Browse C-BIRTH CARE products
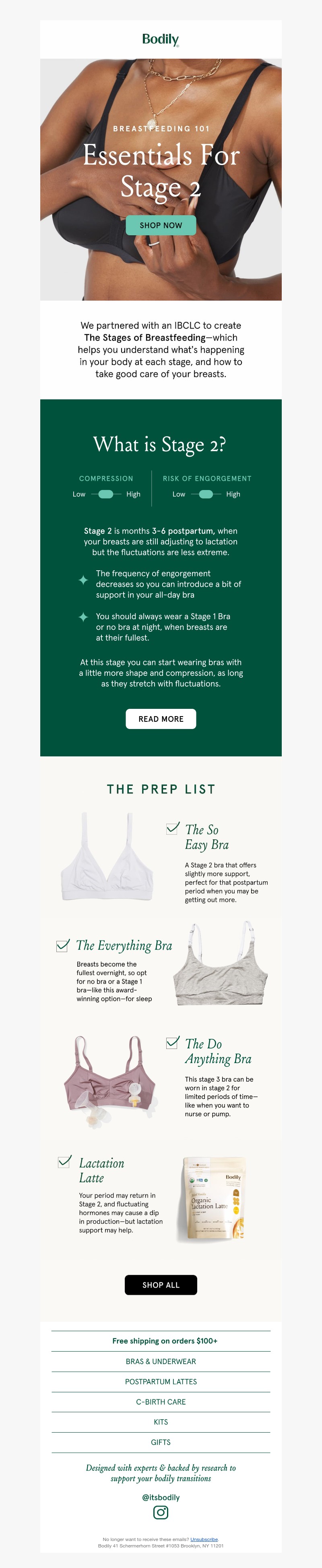Image resolution: width=322 pixels, height=1568 pixels. pos(160,1401)
